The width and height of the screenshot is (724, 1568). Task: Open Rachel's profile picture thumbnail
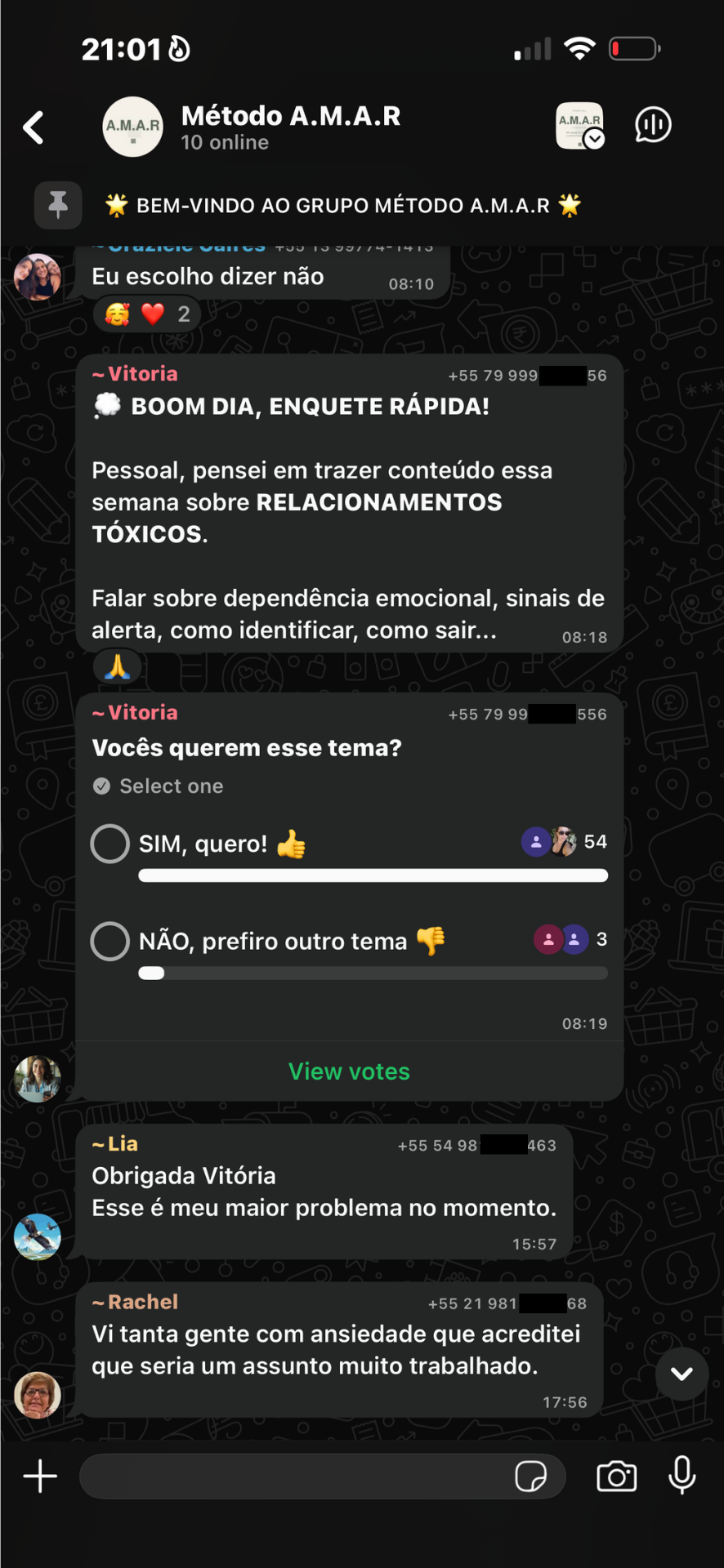pos(38,1396)
